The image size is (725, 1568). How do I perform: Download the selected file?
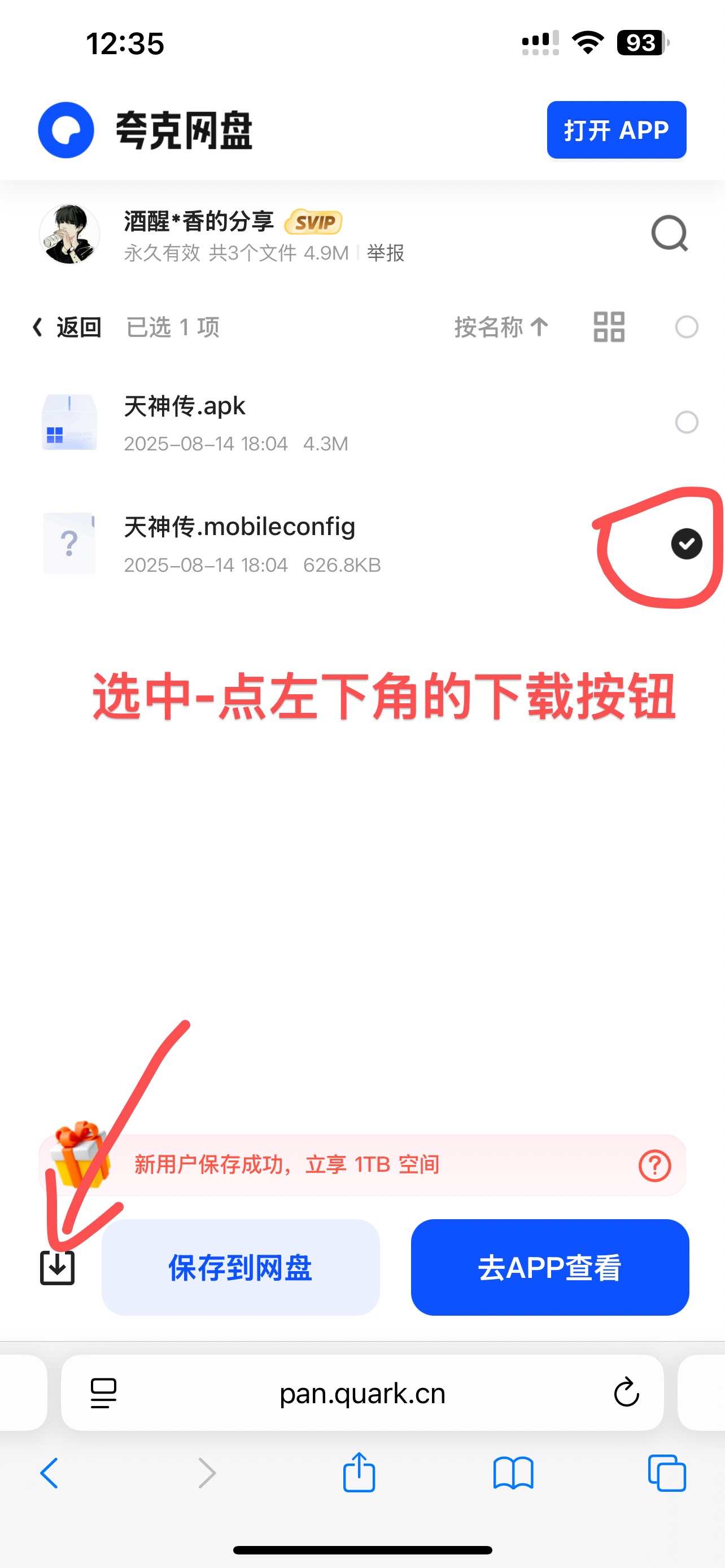(x=57, y=1267)
